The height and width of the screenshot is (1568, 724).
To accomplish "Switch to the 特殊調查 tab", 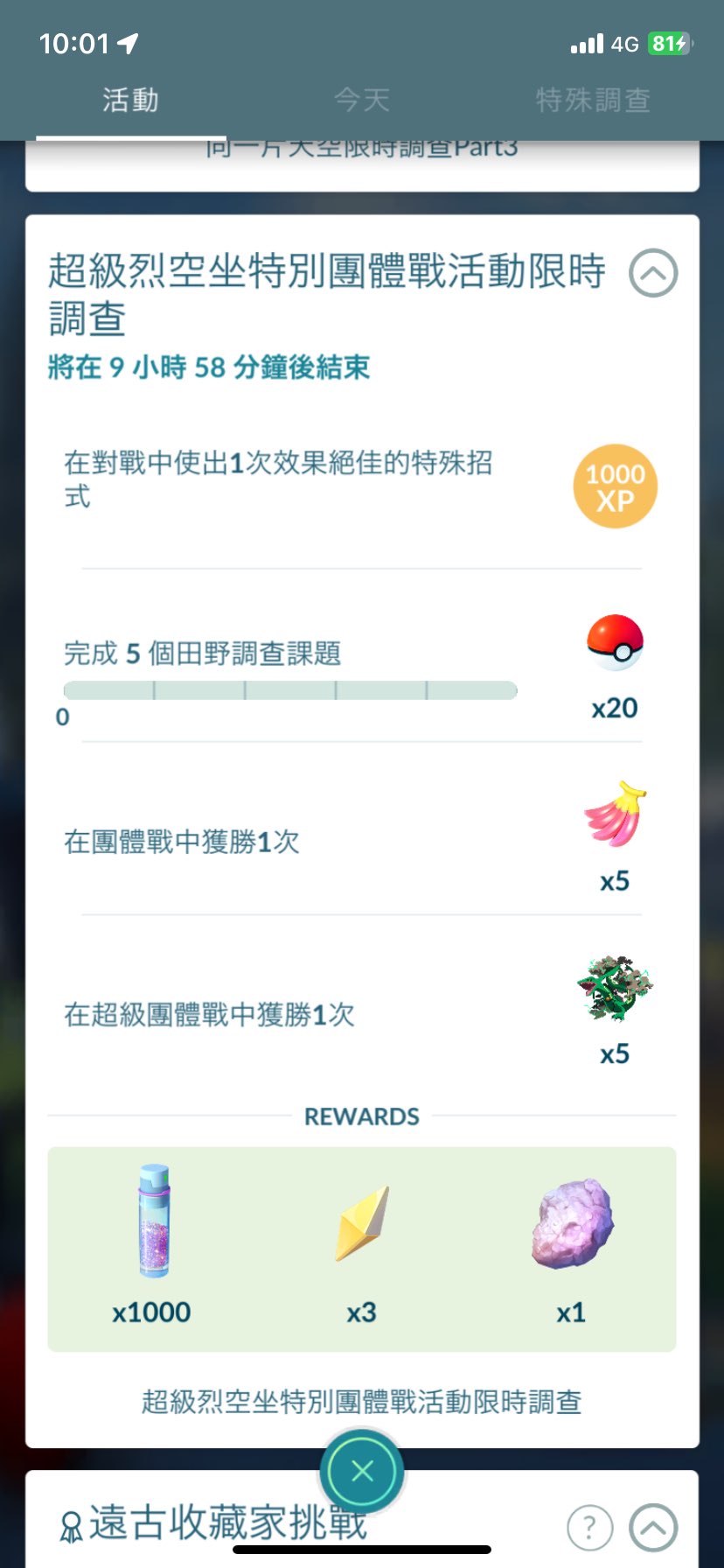I will point(593,100).
